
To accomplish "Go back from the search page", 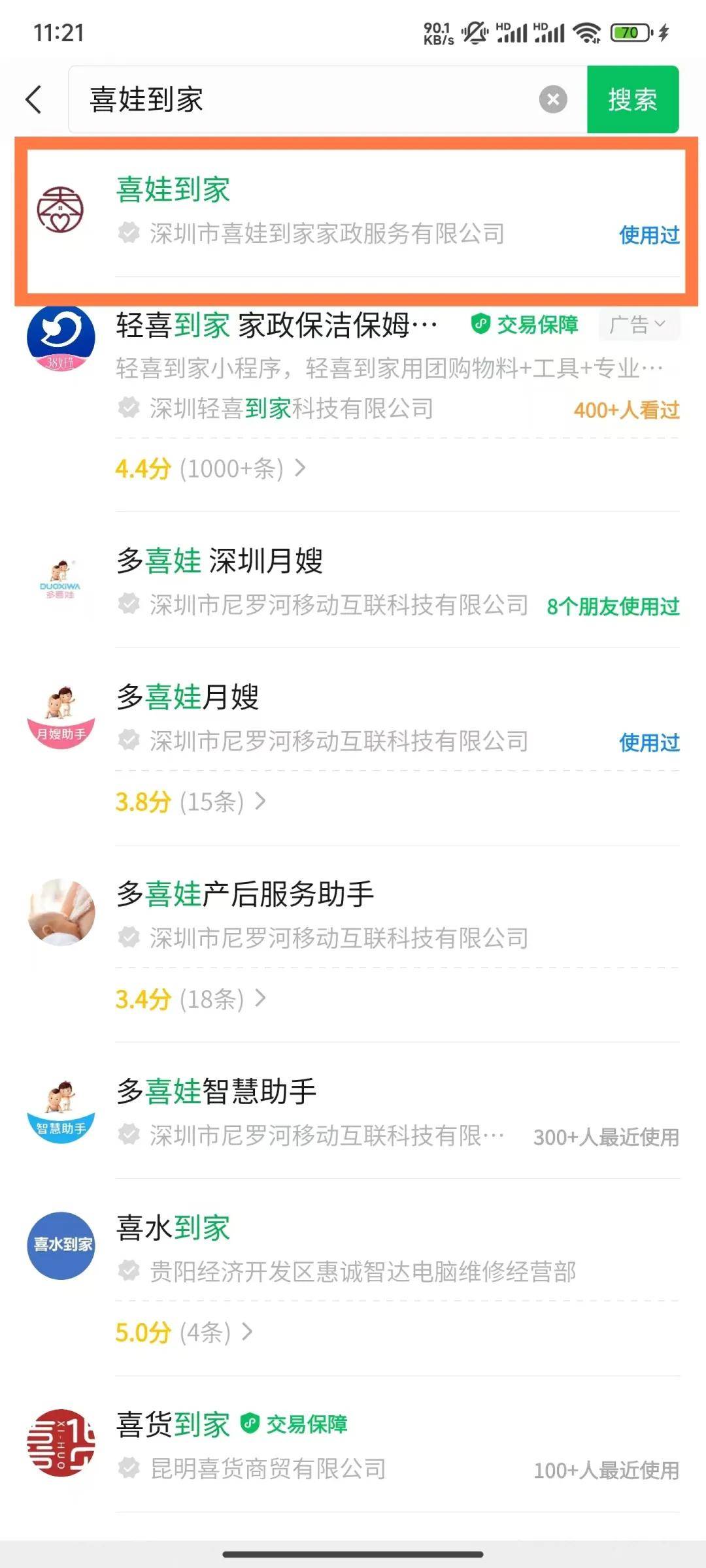I will [34, 100].
